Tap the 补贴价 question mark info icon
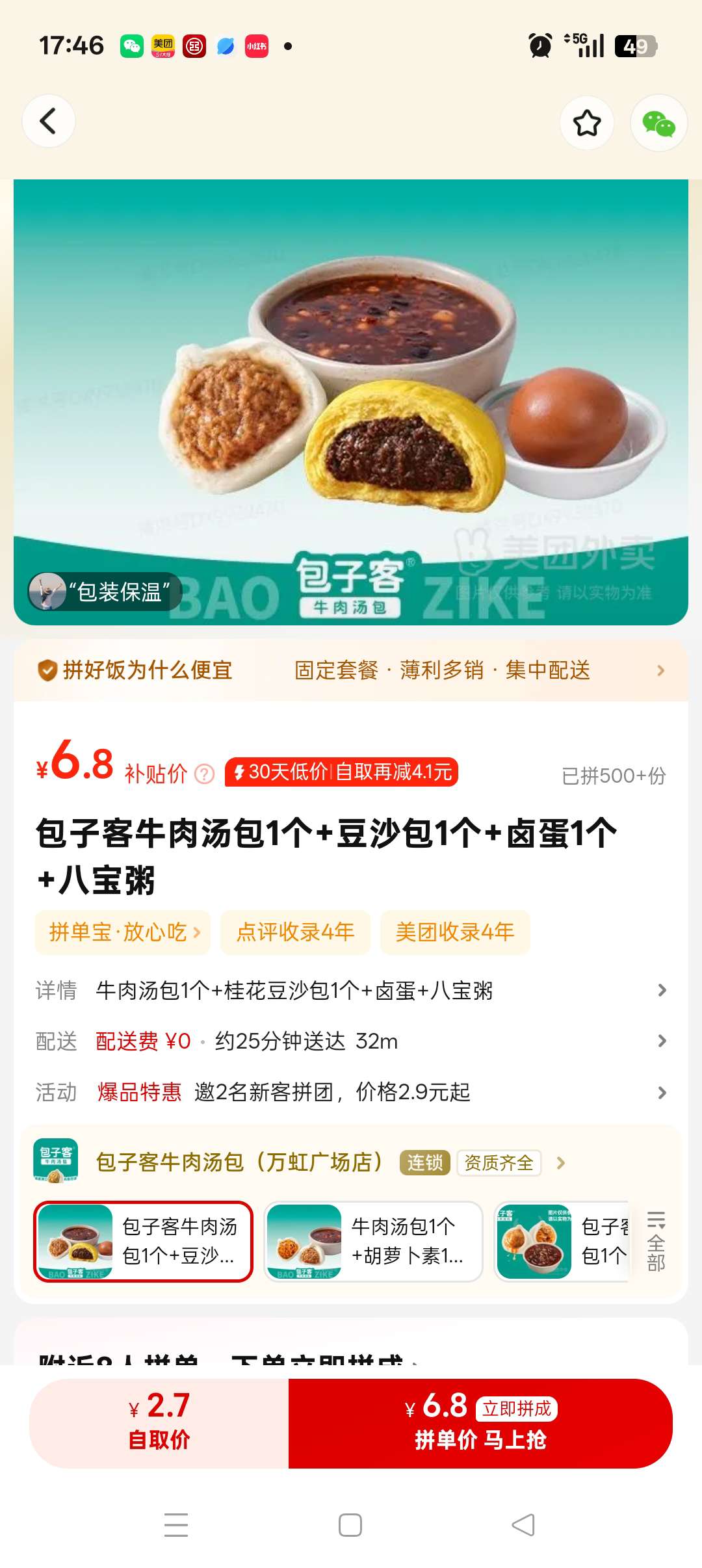702x1568 pixels. (205, 774)
